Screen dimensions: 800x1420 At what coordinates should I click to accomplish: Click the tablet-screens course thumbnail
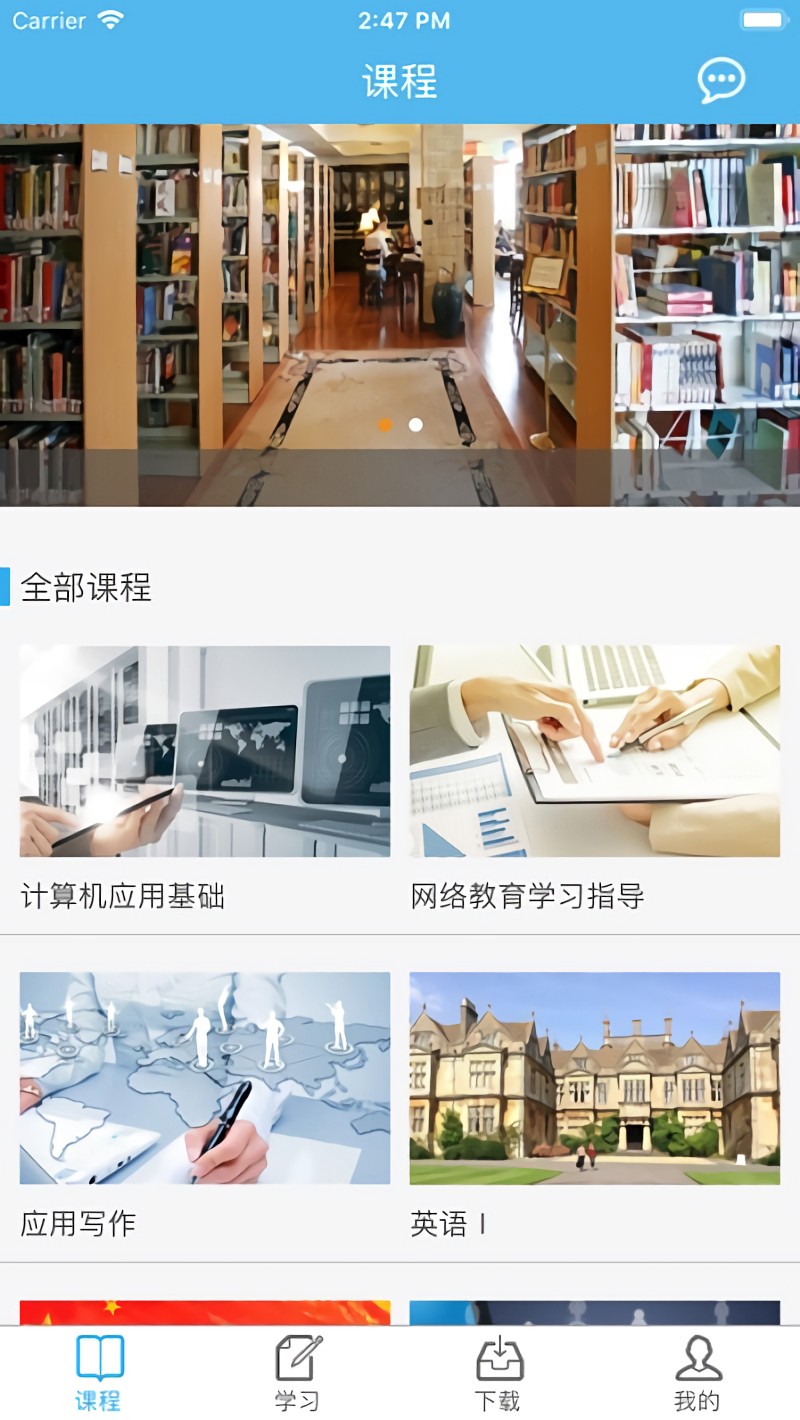pos(204,751)
